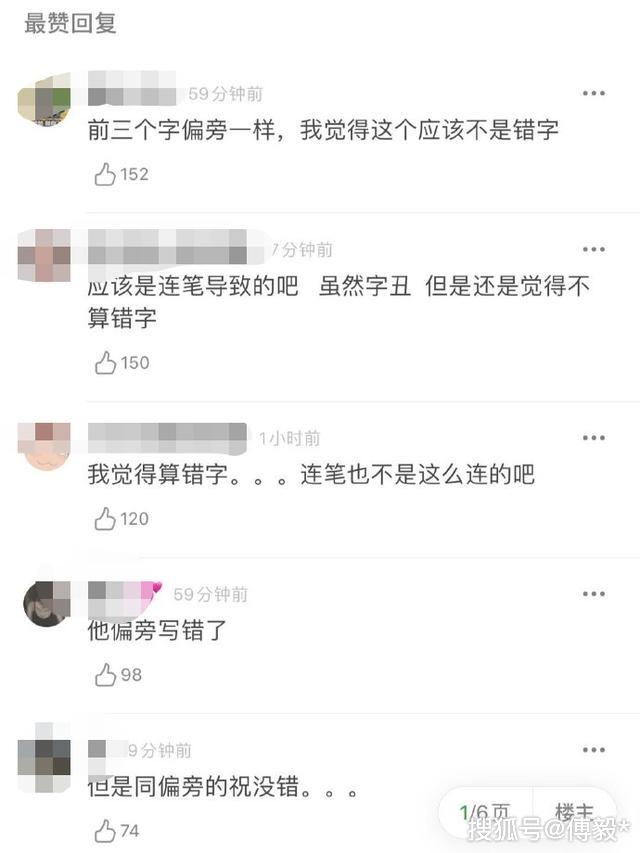Open the 1/6 page selector
The image size is (640, 853).
click(x=484, y=813)
